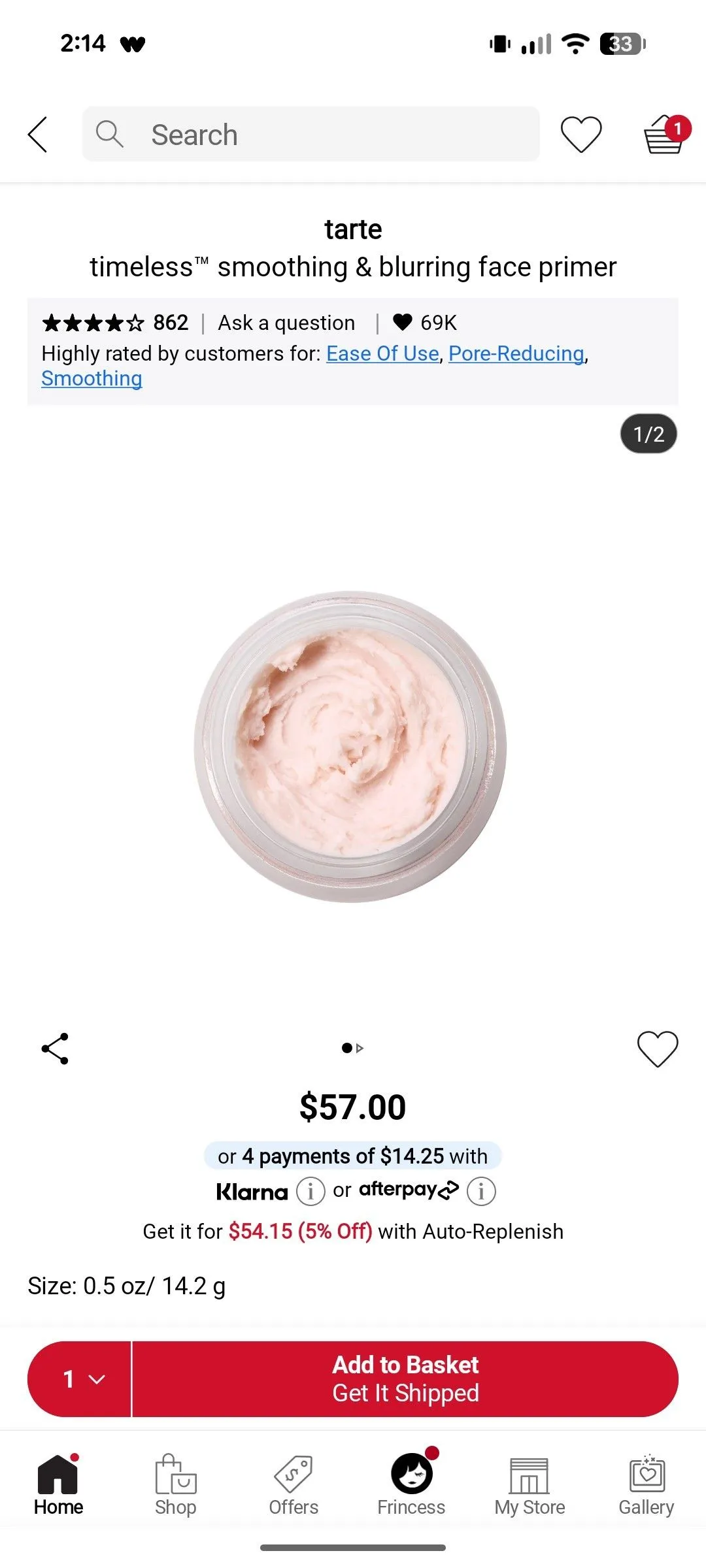Image resolution: width=706 pixels, height=1568 pixels.
Task: Open the Loves heart in top bar
Action: tap(581, 135)
